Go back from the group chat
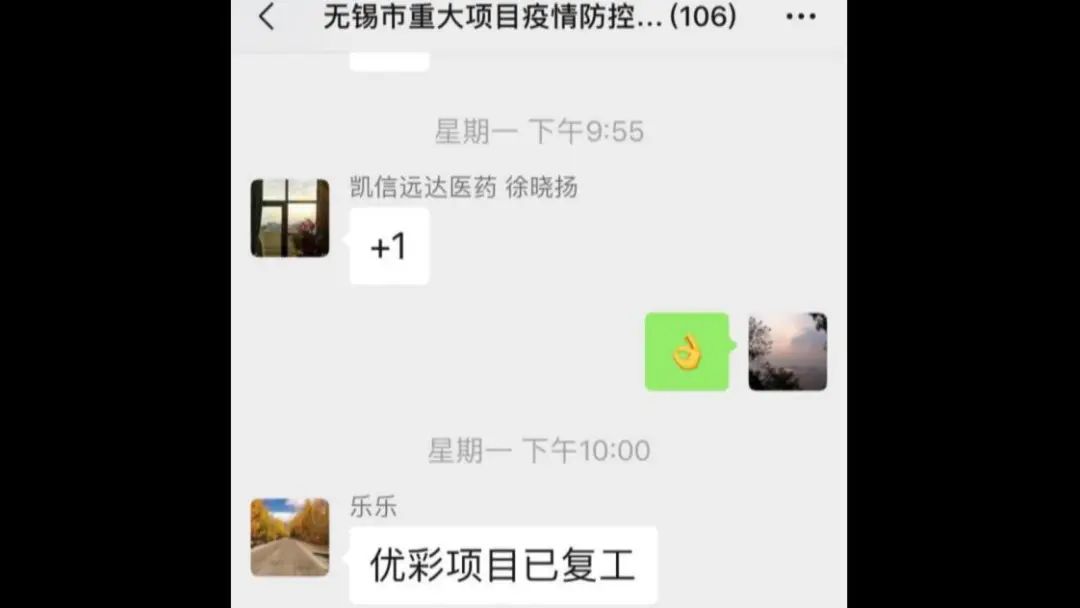Image resolution: width=1080 pixels, height=608 pixels. [x=266, y=17]
